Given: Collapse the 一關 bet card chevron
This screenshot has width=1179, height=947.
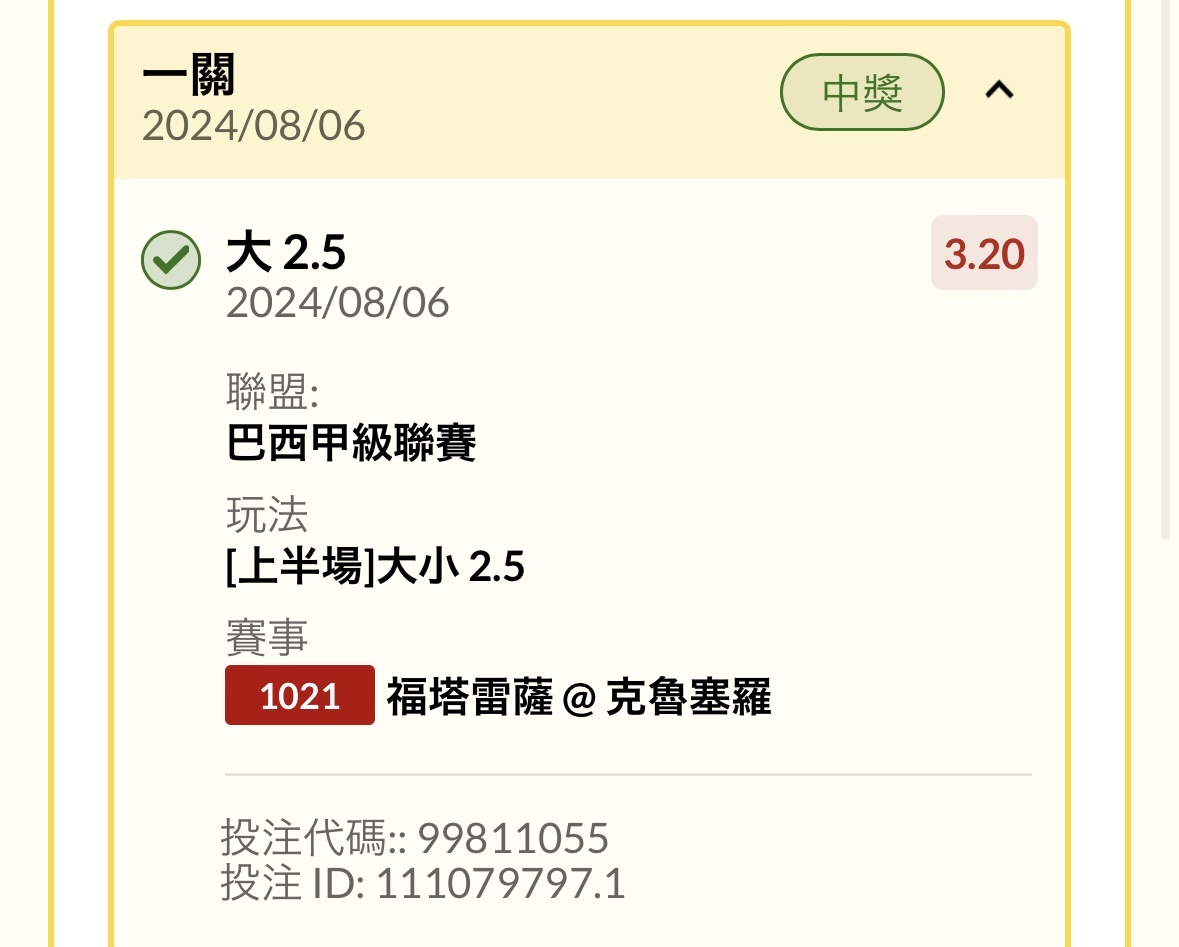Looking at the screenshot, I should tap(999, 91).
